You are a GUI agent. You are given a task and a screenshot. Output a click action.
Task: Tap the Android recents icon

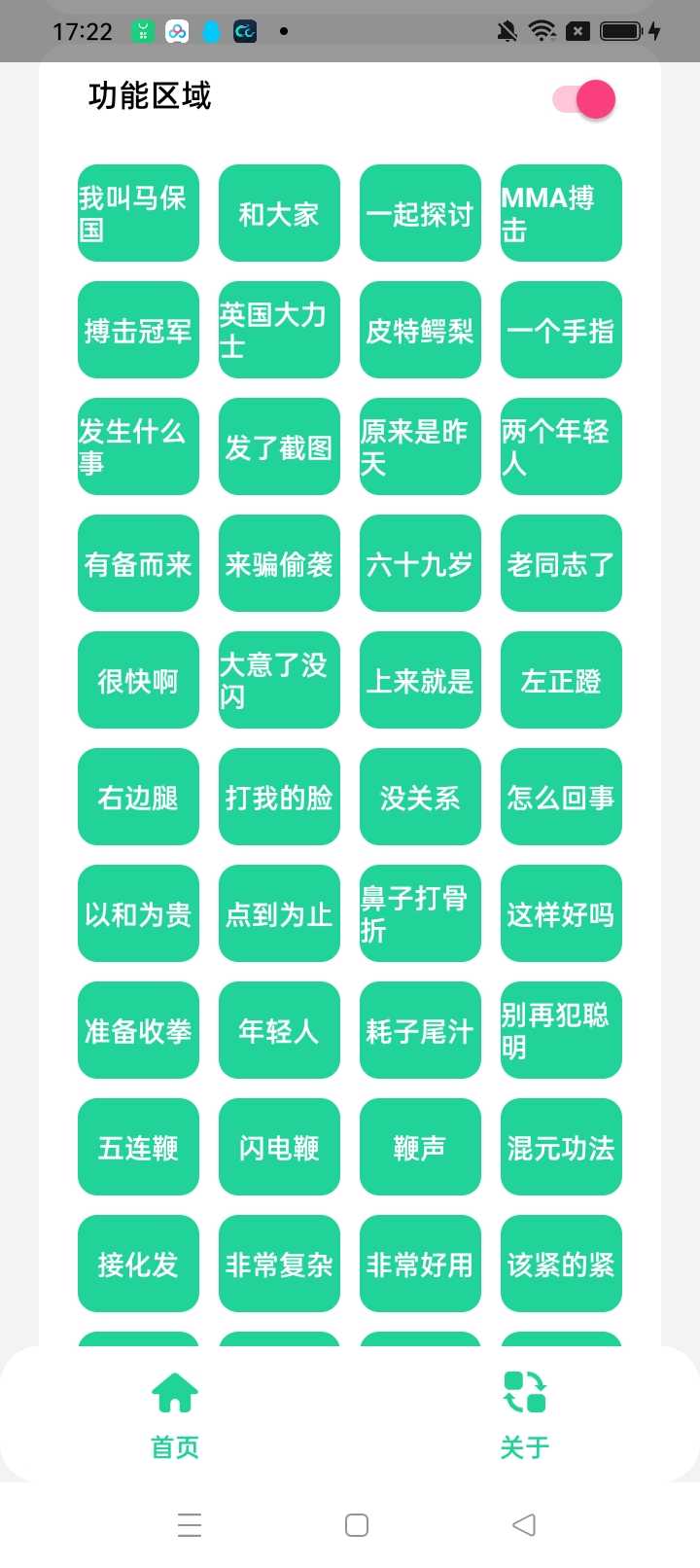tap(190, 1525)
